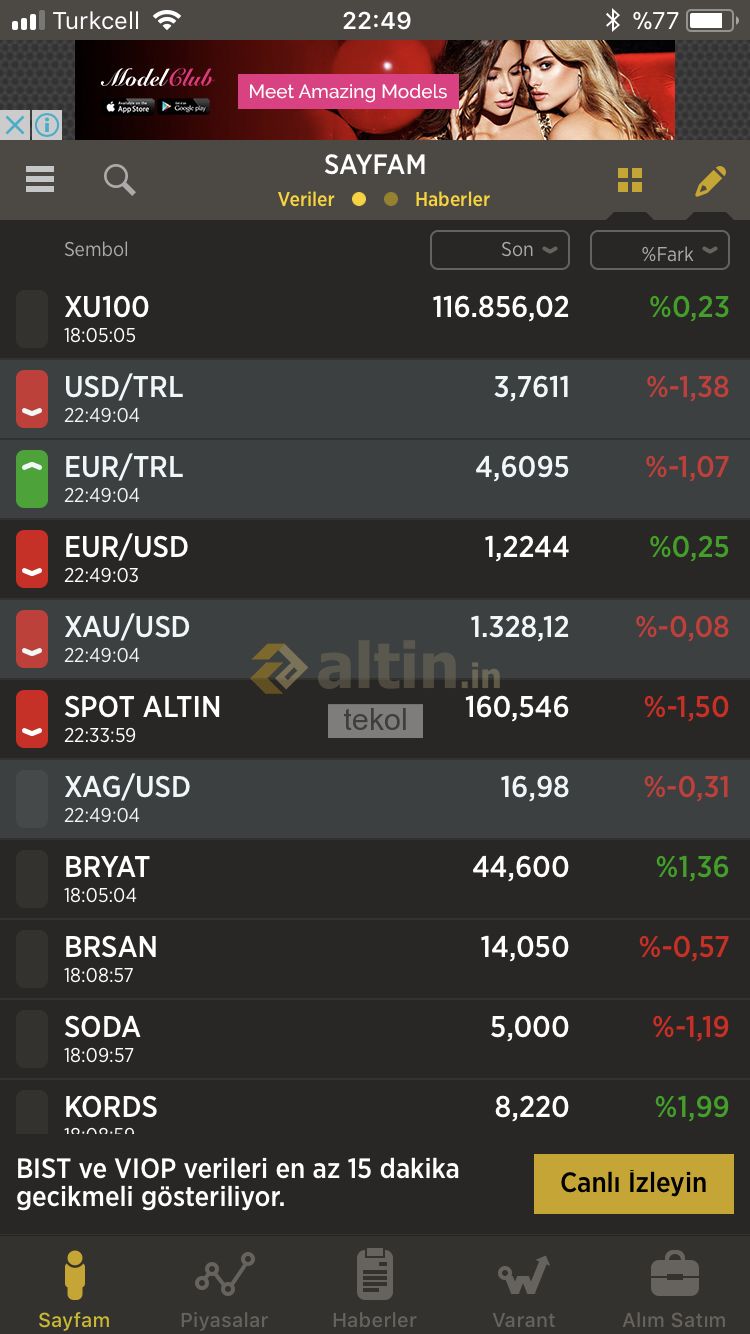The image size is (750, 1334).
Task: Tap the Canlı İzleyin button
Action: tap(634, 1183)
